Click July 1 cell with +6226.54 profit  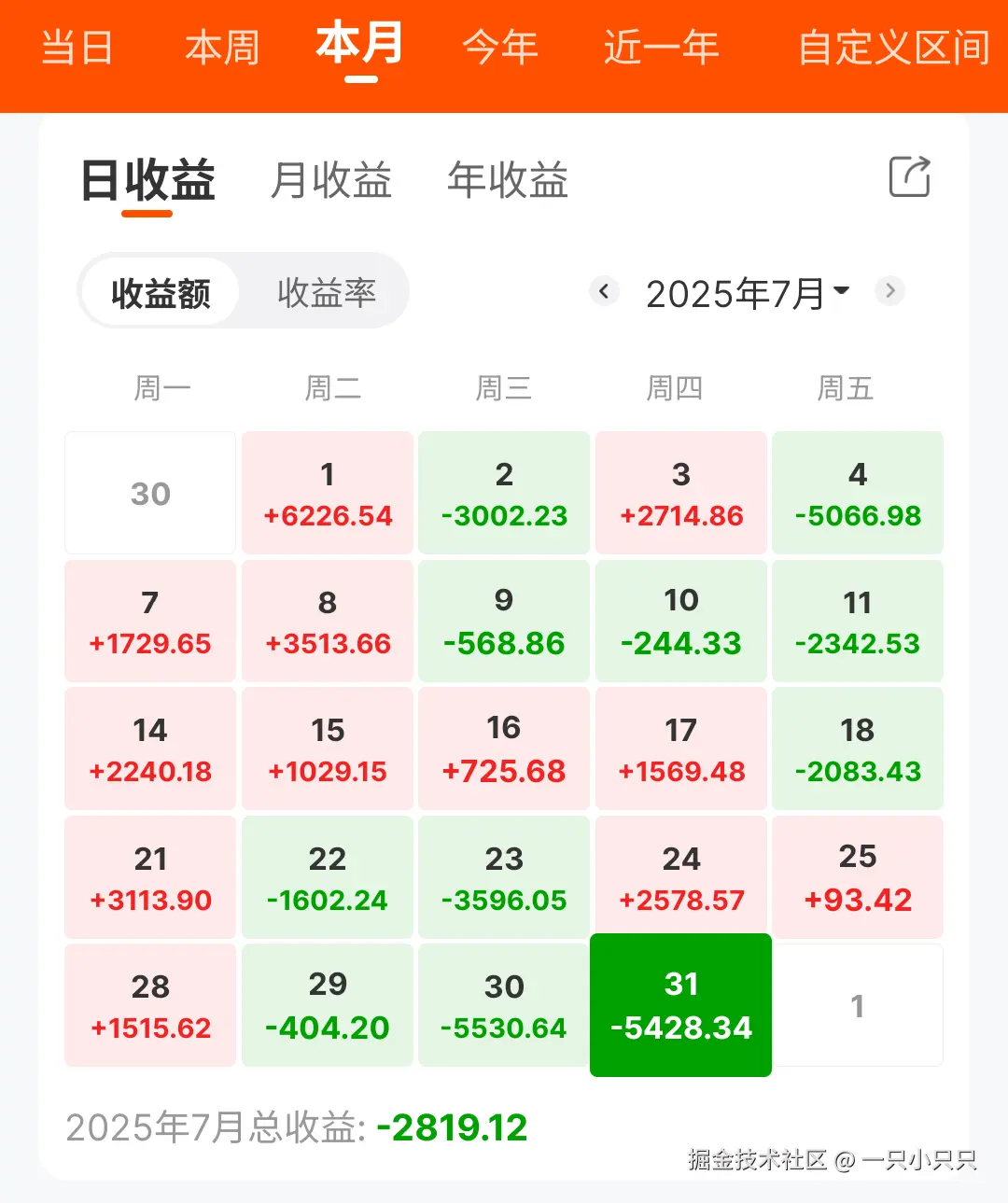327,492
